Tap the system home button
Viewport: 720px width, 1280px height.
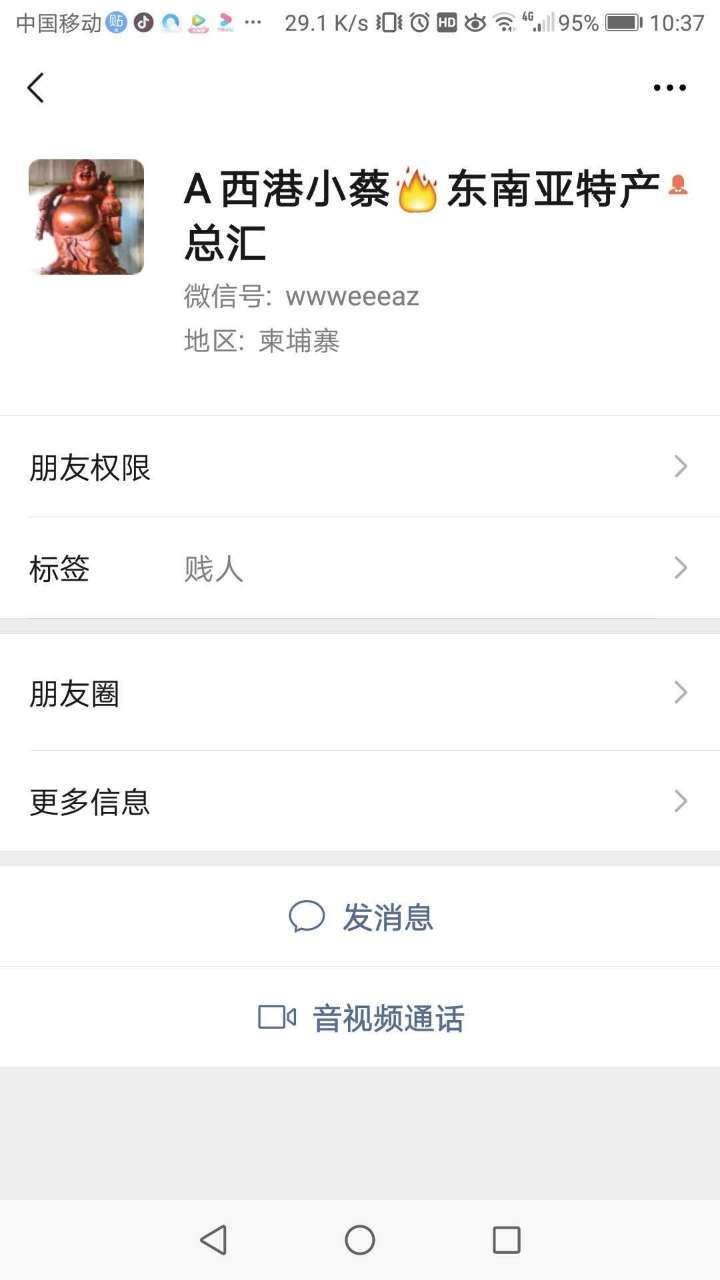coord(360,1240)
